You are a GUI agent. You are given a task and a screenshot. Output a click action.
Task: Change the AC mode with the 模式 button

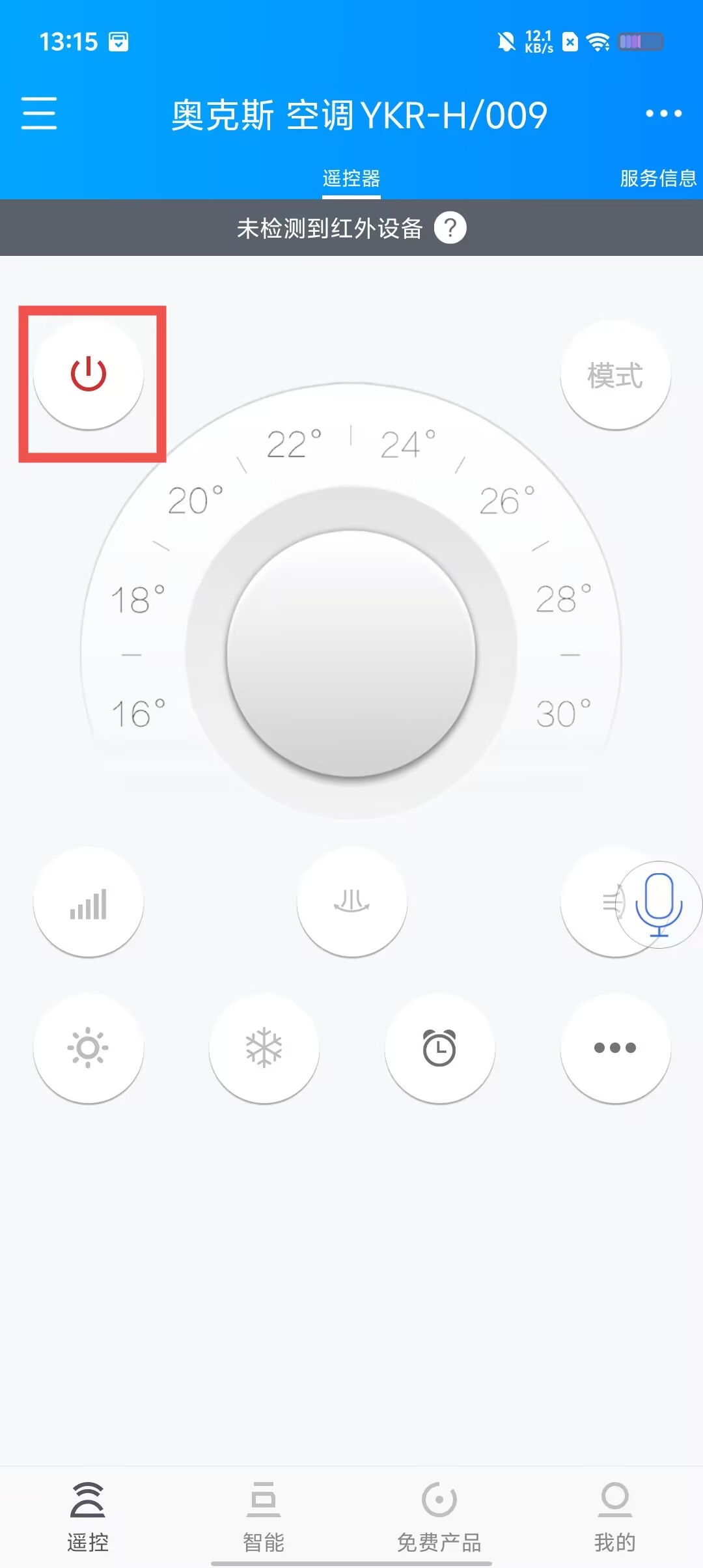point(615,375)
